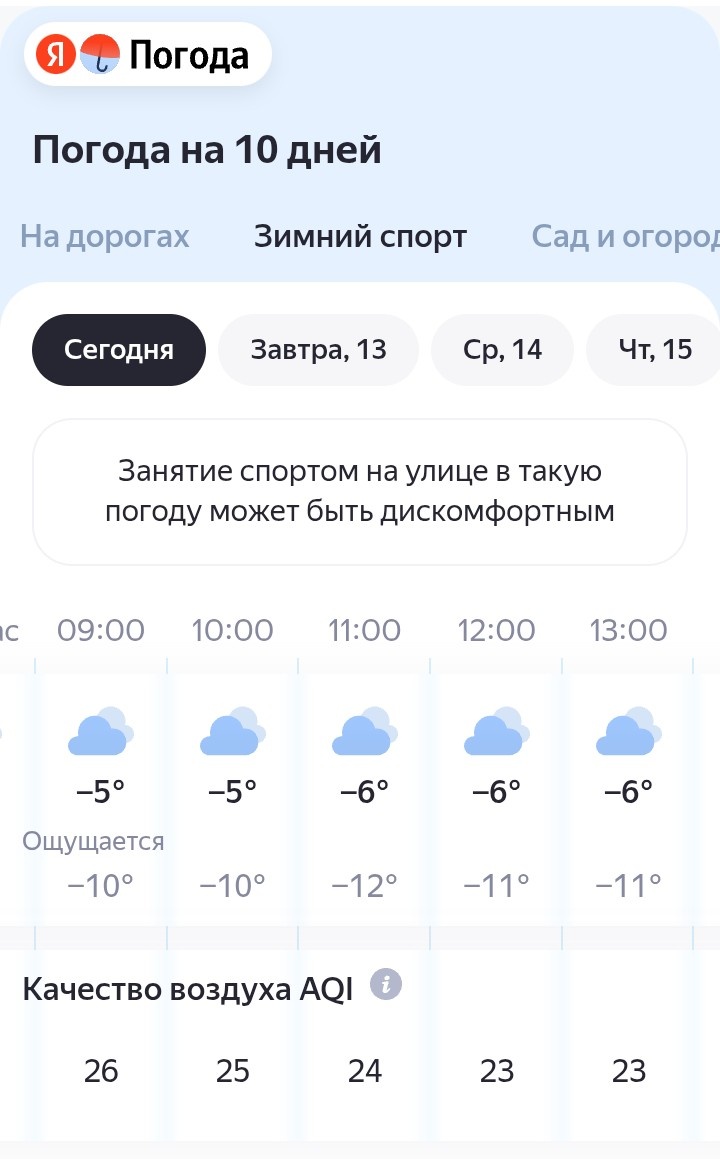Image resolution: width=720 pixels, height=1159 pixels.
Task: Open the "Погода на 10 дней" link
Action: [x=207, y=149]
